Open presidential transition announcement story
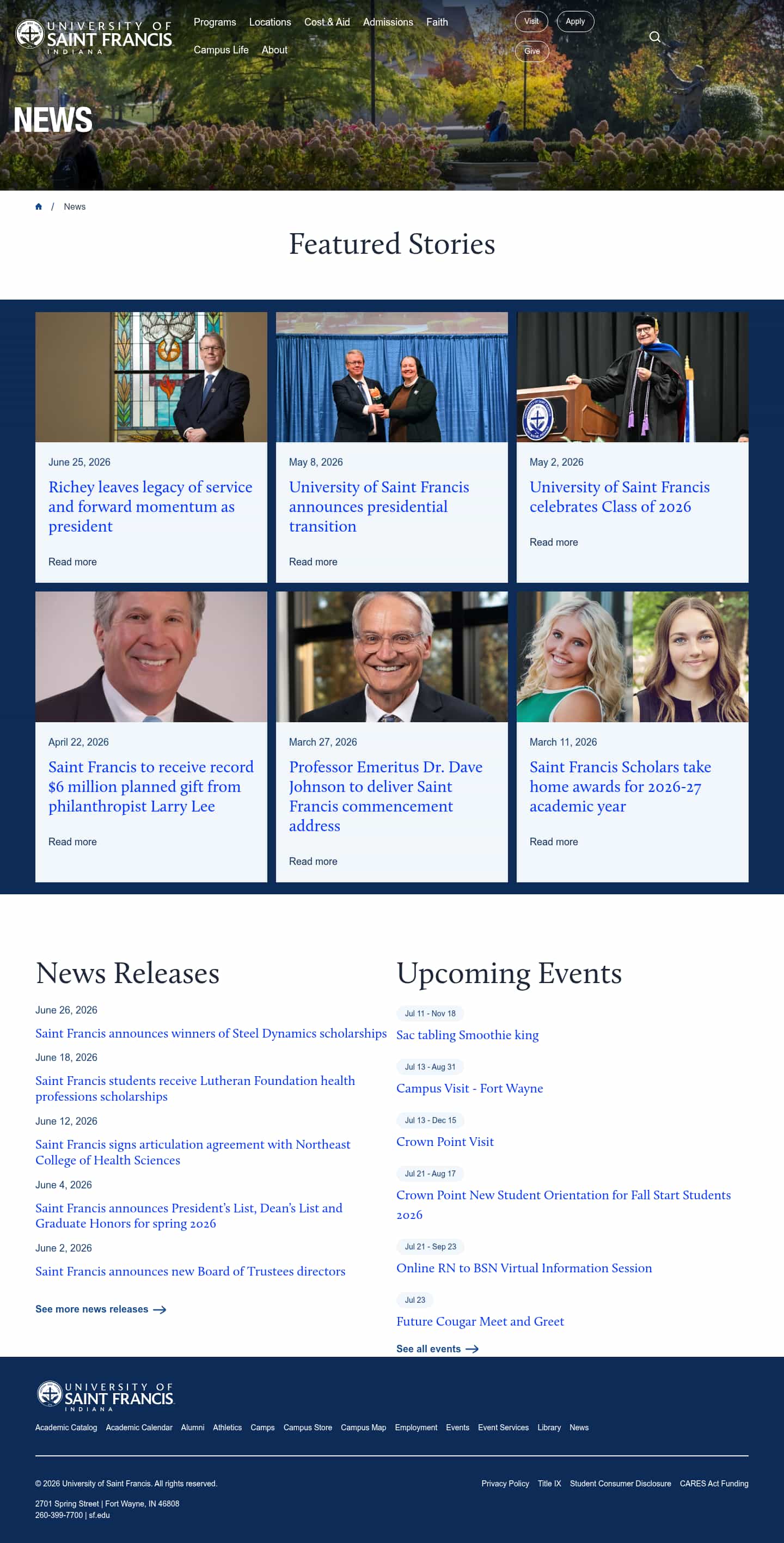The height and width of the screenshot is (1543, 784). (378, 507)
